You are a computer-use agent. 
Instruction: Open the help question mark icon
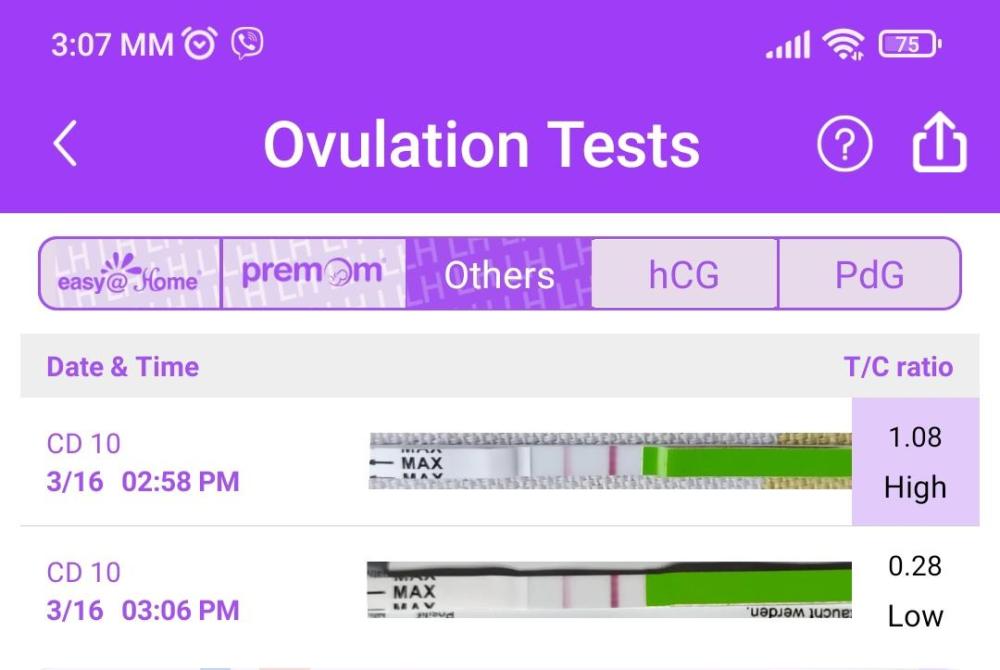pos(845,147)
